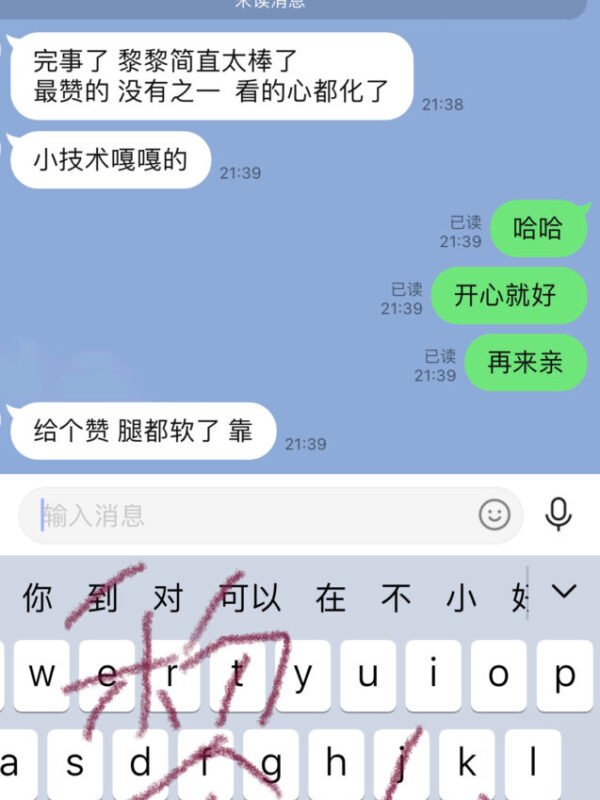Start a voice message with microphone
Image resolution: width=600 pixels, height=800 pixels.
[558, 514]
